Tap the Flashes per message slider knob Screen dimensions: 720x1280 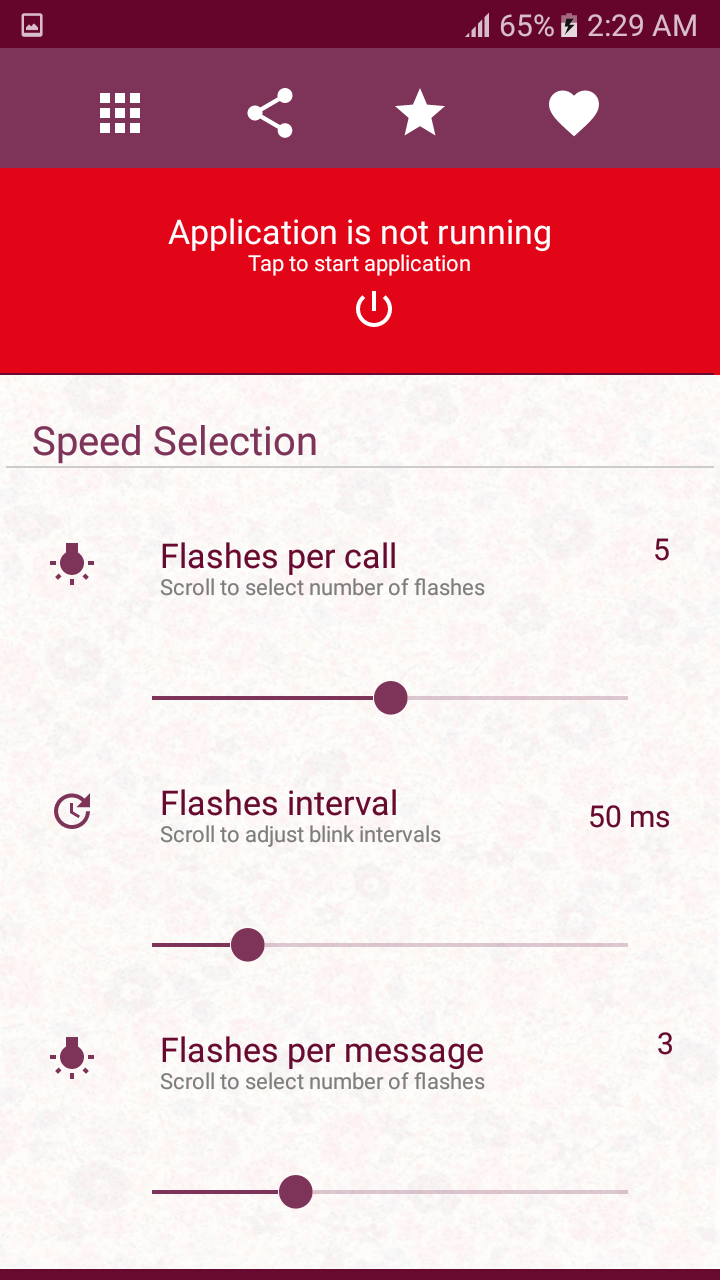coord(295,1192)
